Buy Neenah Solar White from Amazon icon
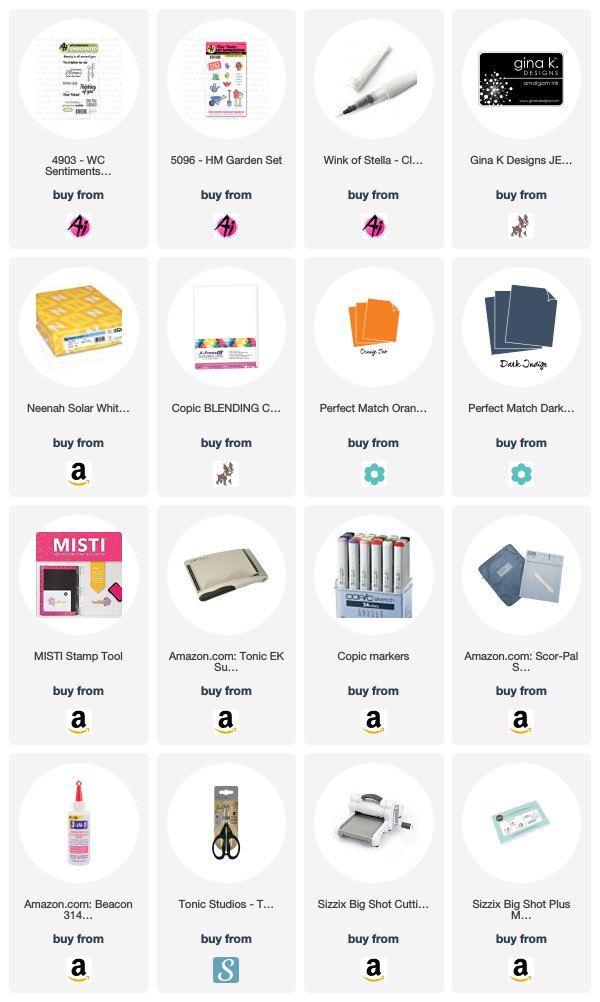Image resolution: width=600 pixels, height=1002 pixels. [79, 474]
